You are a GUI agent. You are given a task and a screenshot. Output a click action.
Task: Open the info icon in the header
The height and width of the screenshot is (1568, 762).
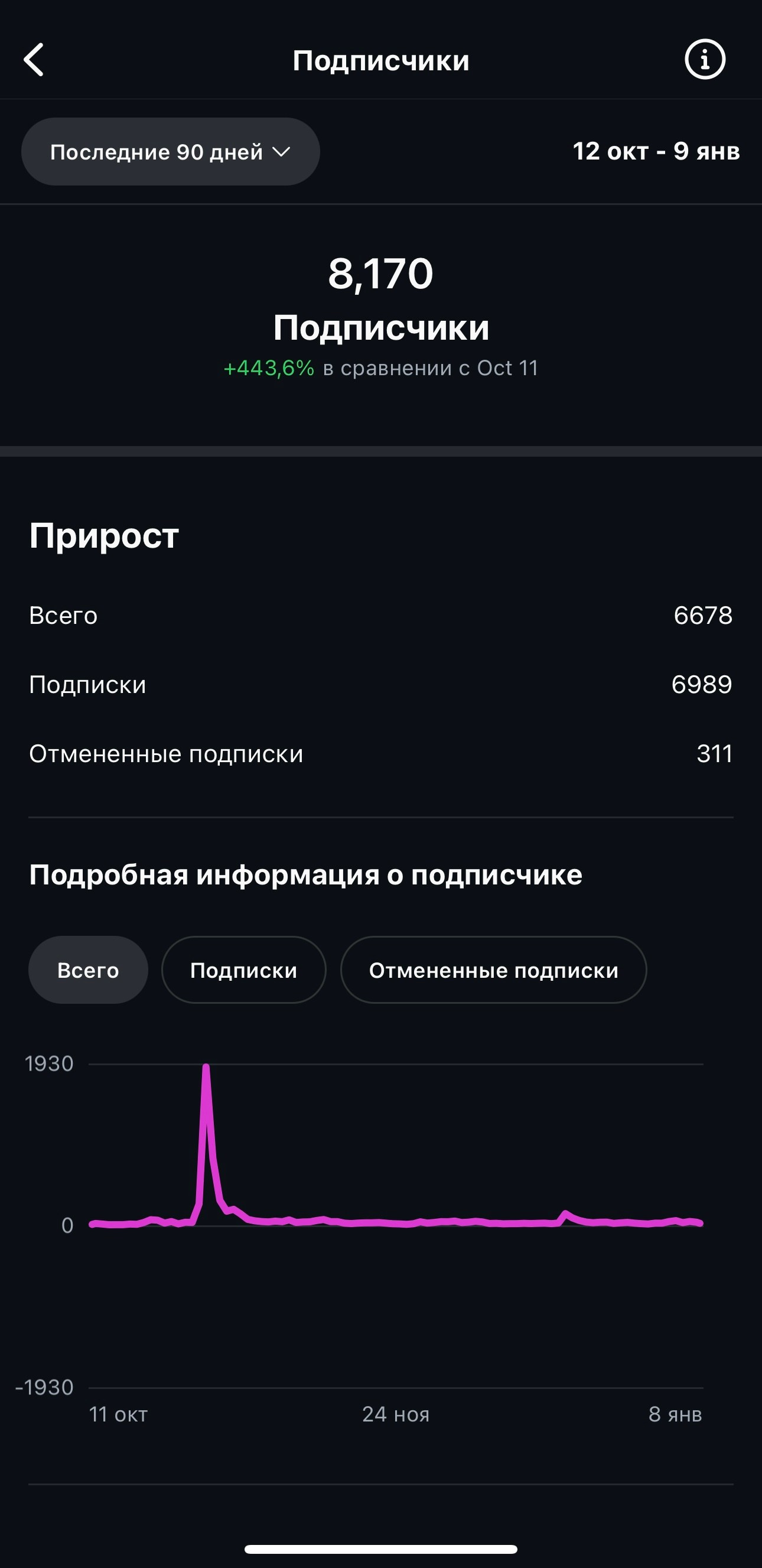(705, 60)
